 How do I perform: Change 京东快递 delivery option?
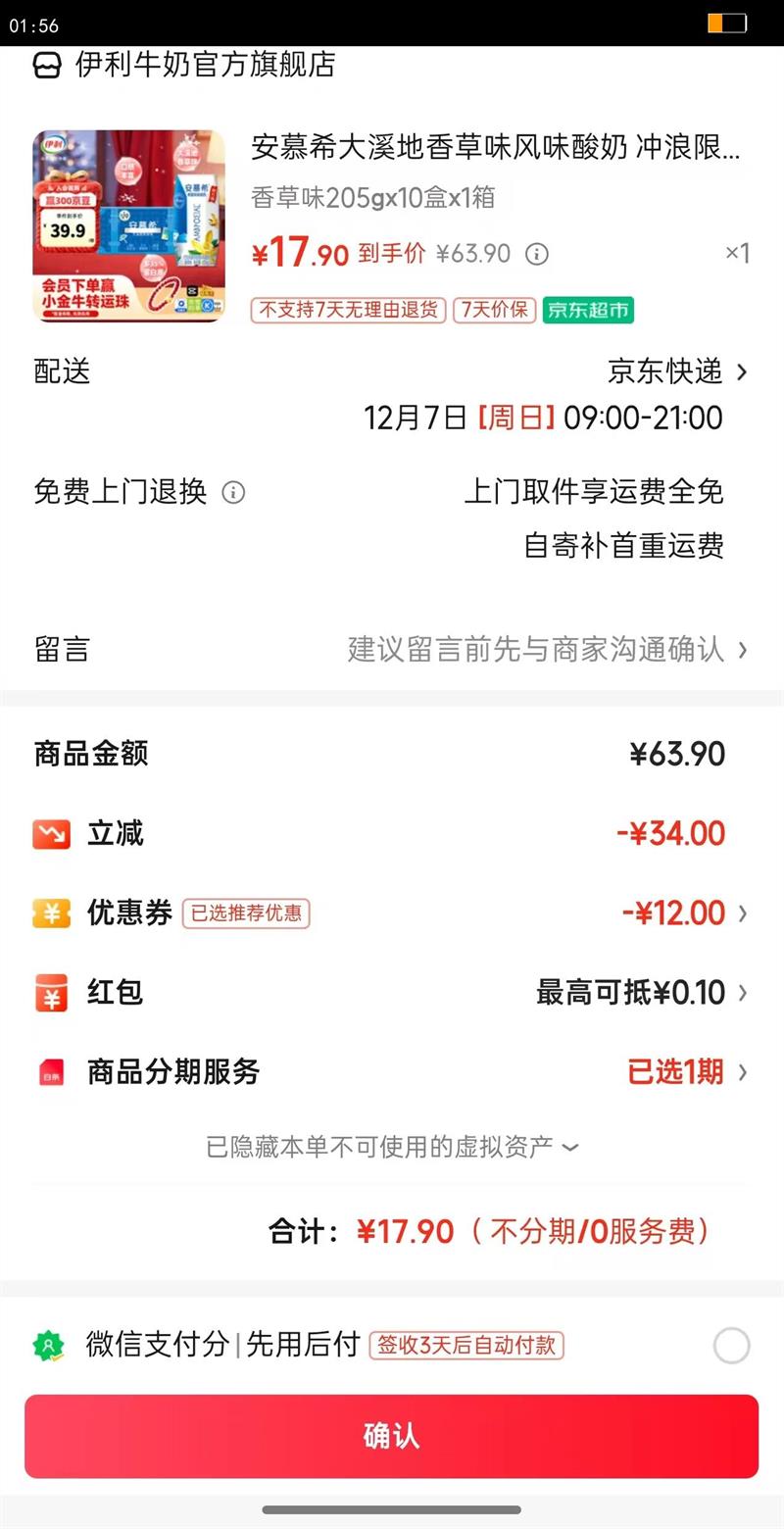tap(678, 371)
